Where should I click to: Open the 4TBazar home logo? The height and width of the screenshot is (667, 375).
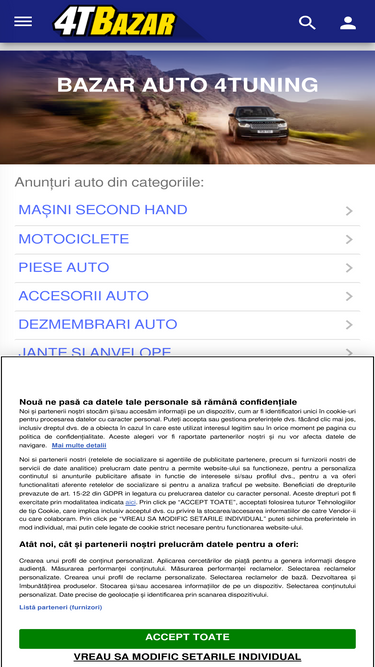click(x=115, y=21)
